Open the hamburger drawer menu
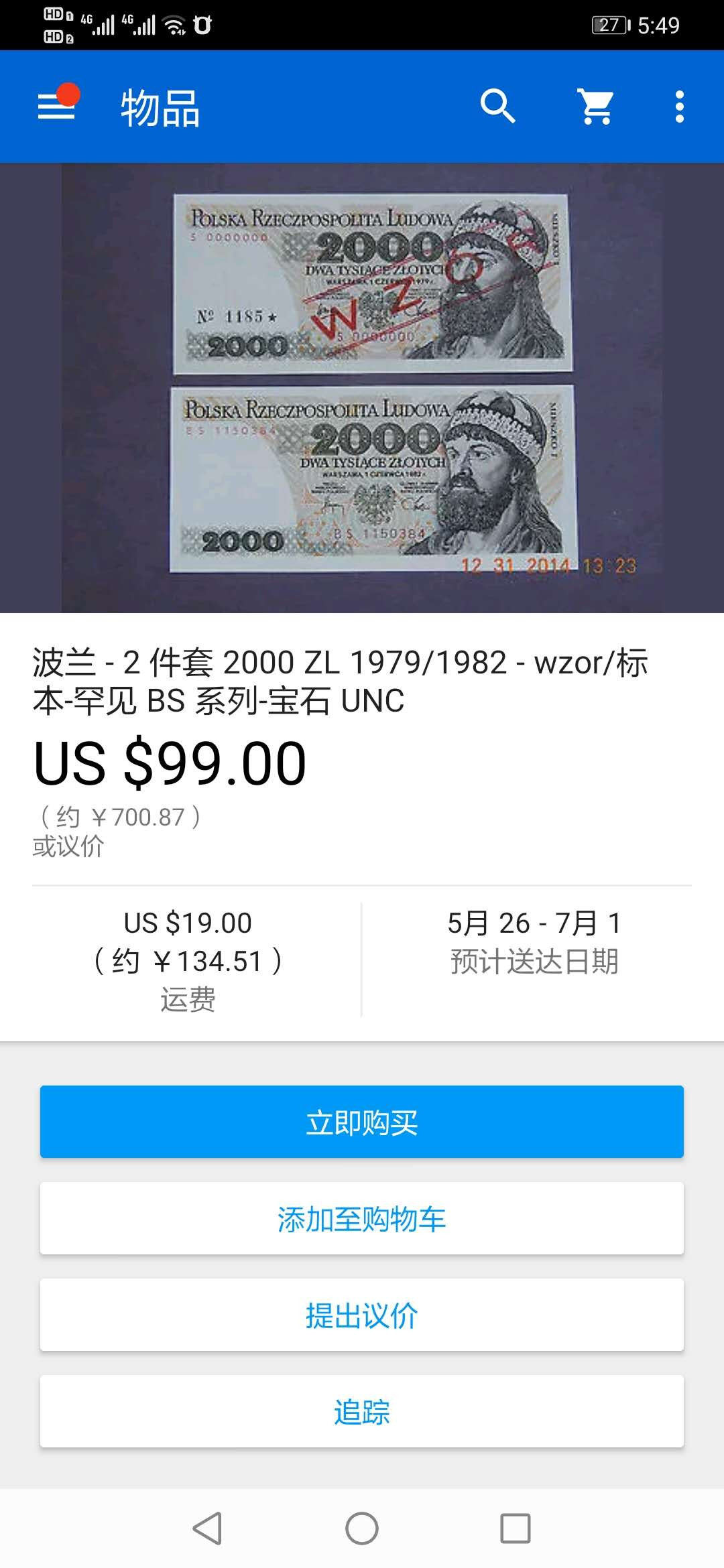The height and width of the screenshot is (1568, 724). (56, 107)
